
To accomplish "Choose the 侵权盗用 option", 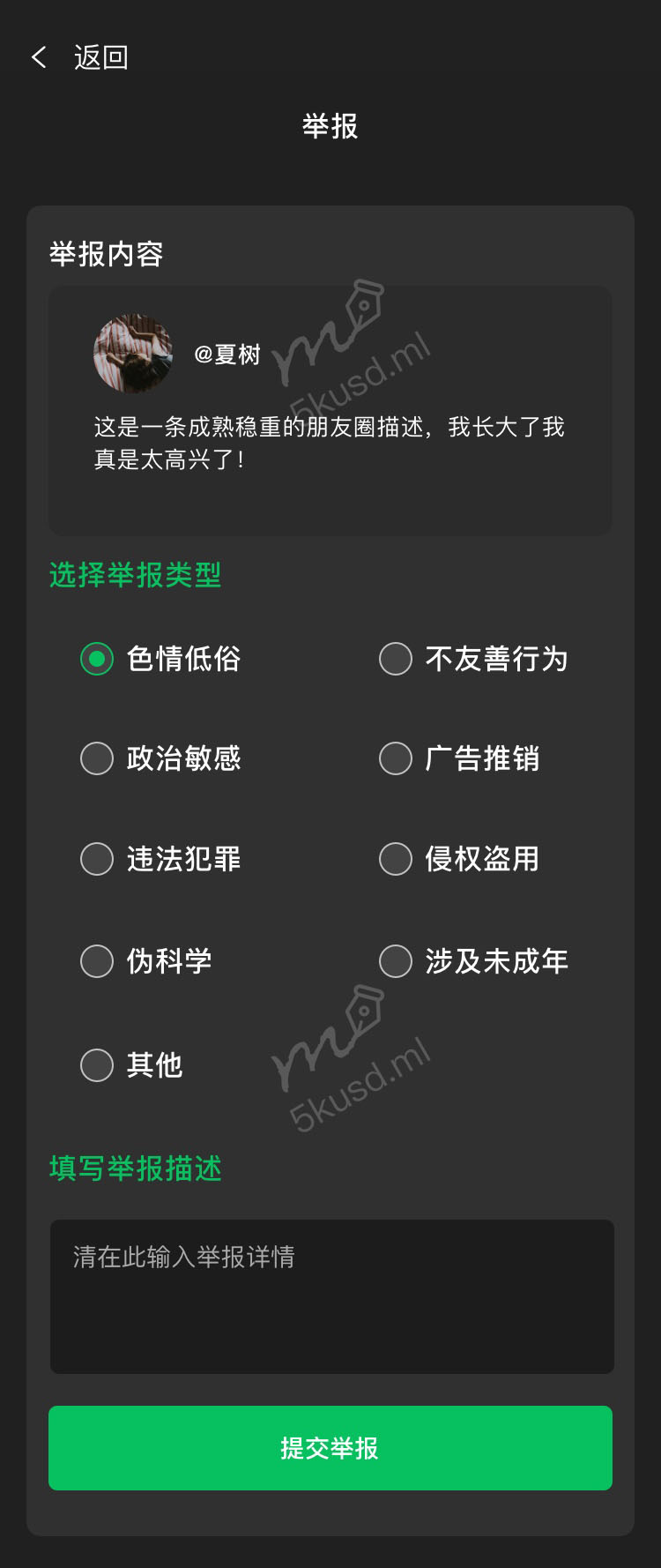I will pos(396,859).
